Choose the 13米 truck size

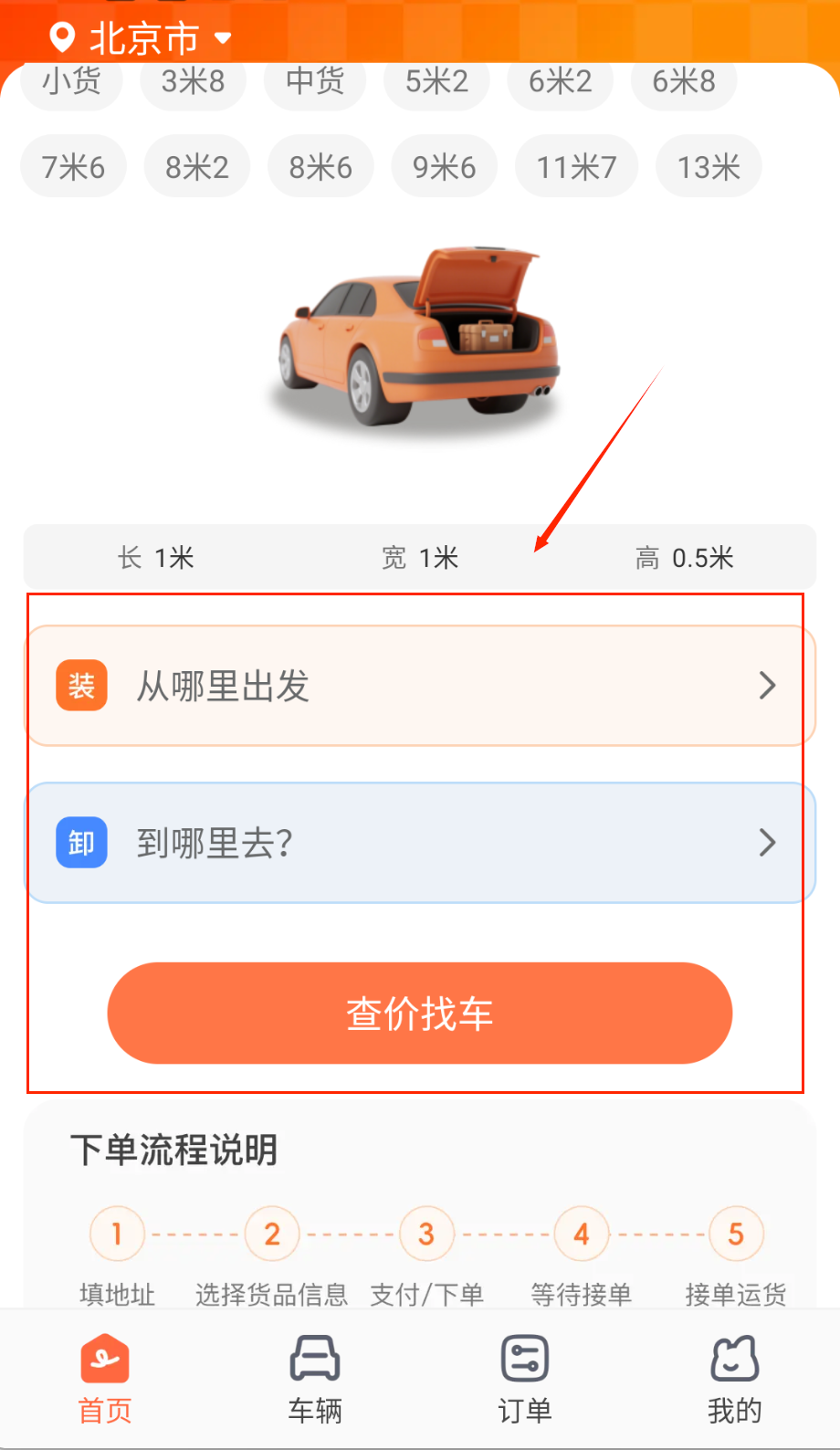(x=709, y=167)
